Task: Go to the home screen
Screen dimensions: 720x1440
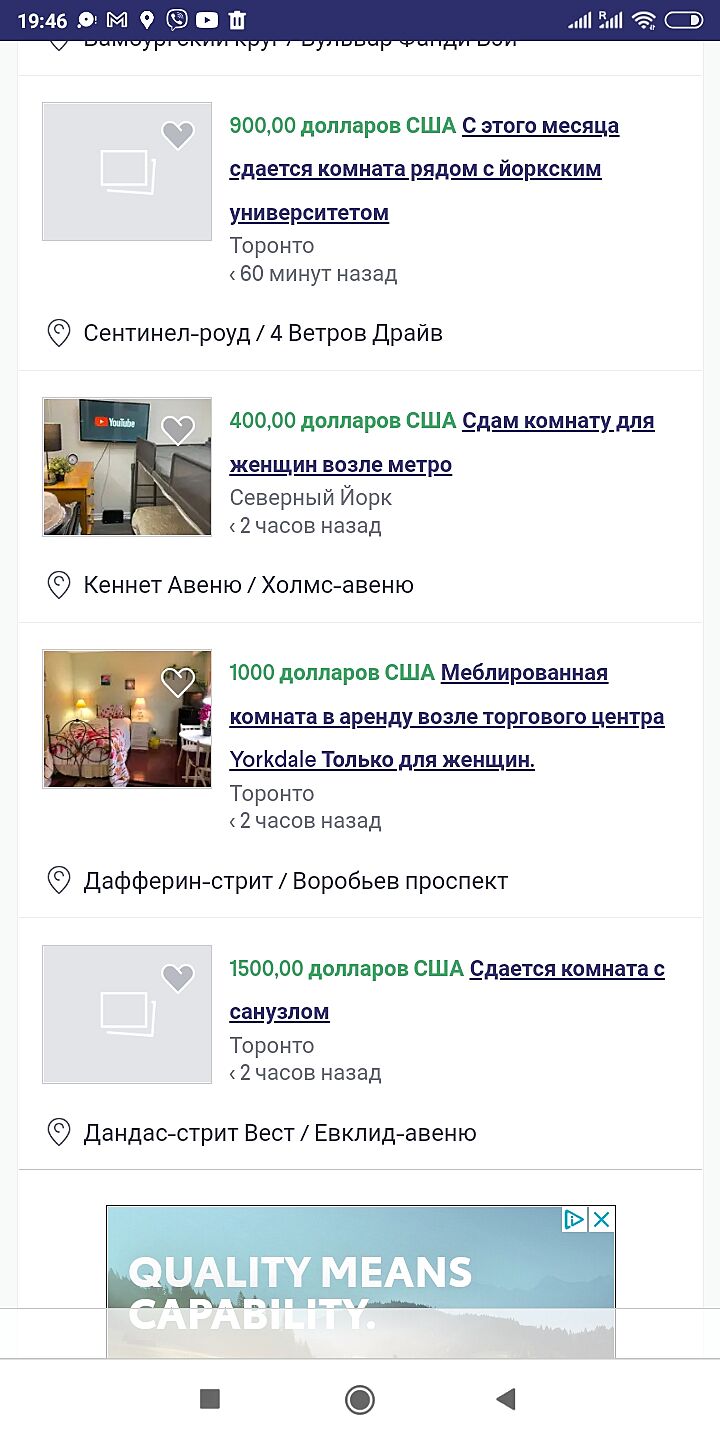Action: 360,1399
